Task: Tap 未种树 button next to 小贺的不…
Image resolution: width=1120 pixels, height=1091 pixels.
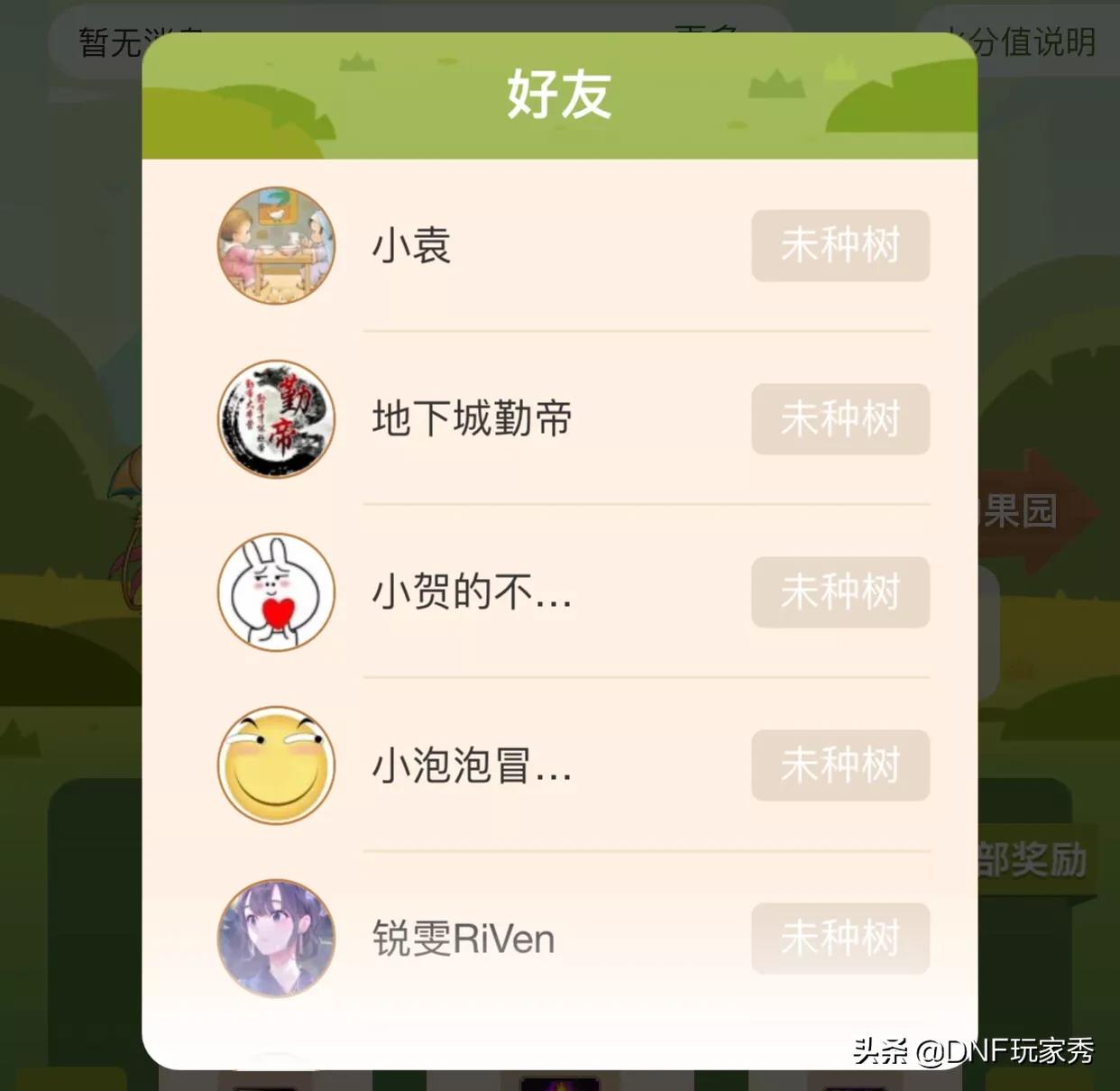Action: pos(840,591)
